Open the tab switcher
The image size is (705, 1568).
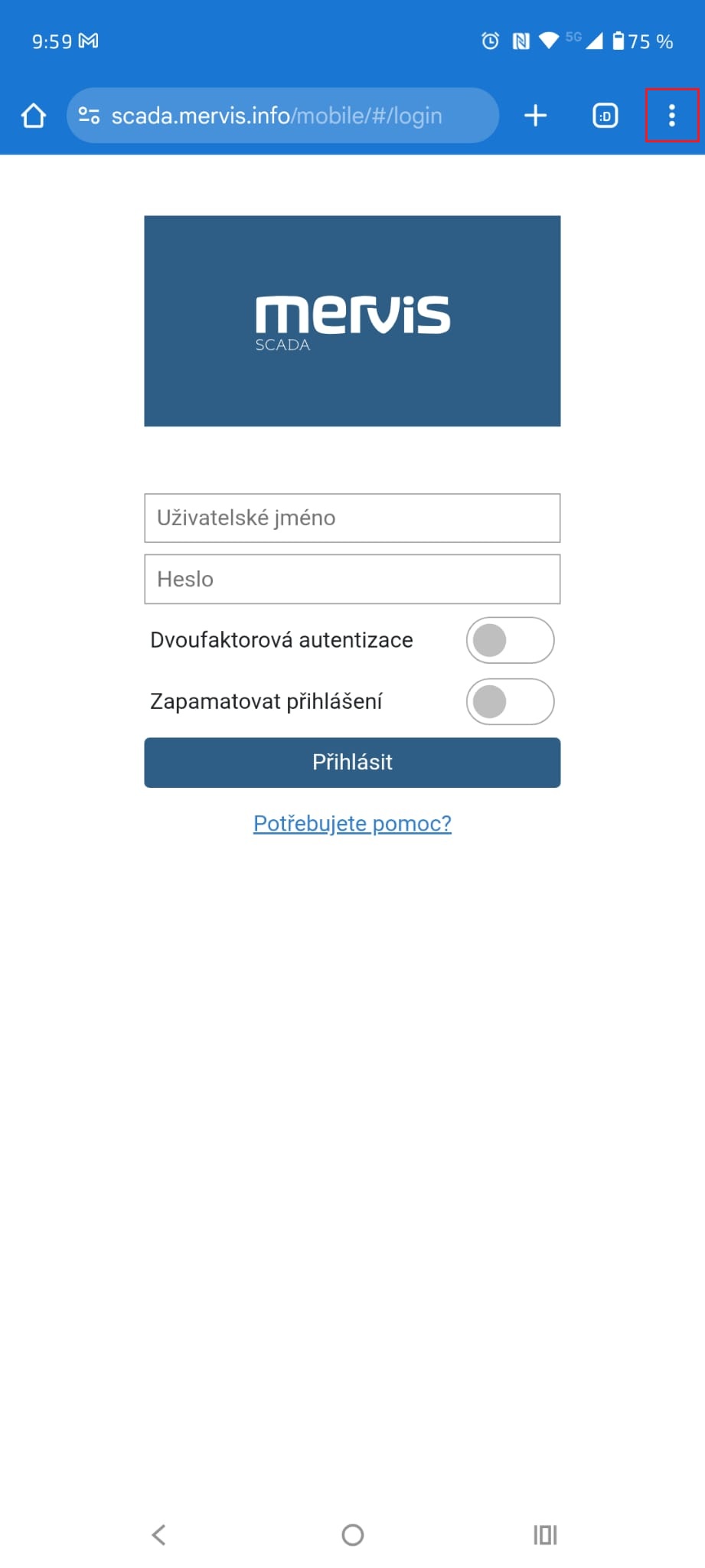pos(605,116)
